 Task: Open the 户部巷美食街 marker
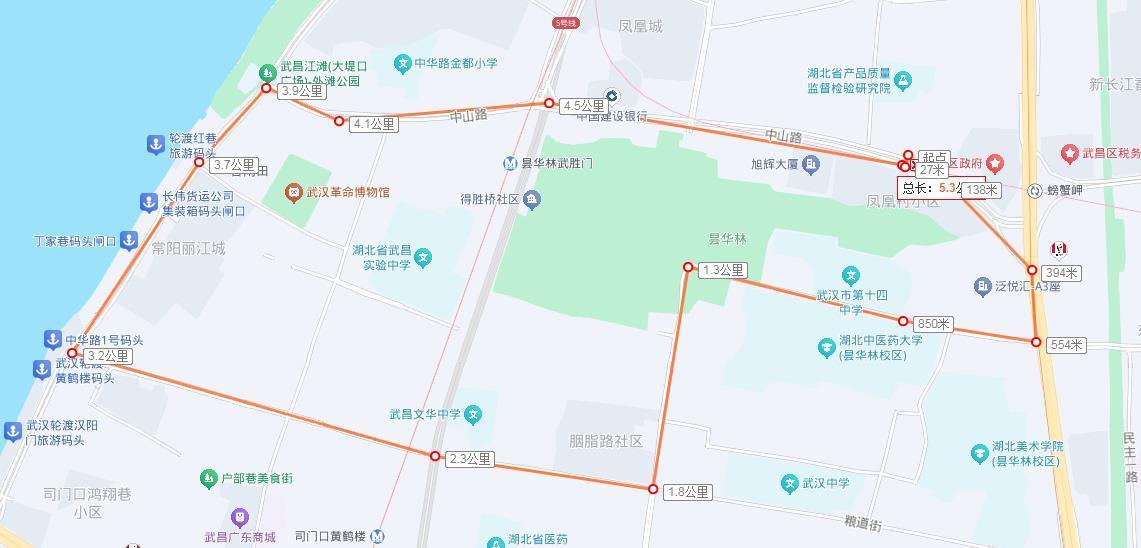208,479
